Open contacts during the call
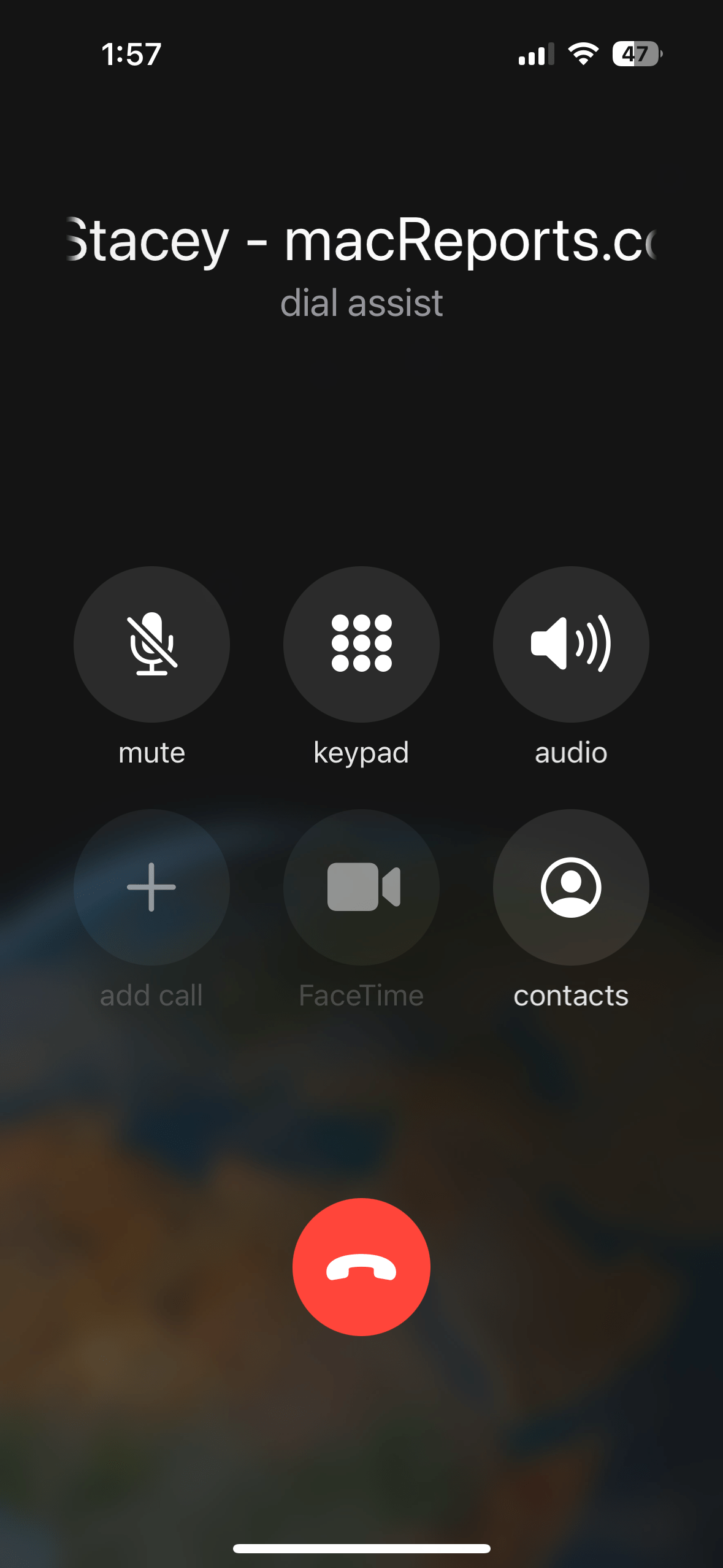The width and height of the screenshot is (723, 1568). 571,887
